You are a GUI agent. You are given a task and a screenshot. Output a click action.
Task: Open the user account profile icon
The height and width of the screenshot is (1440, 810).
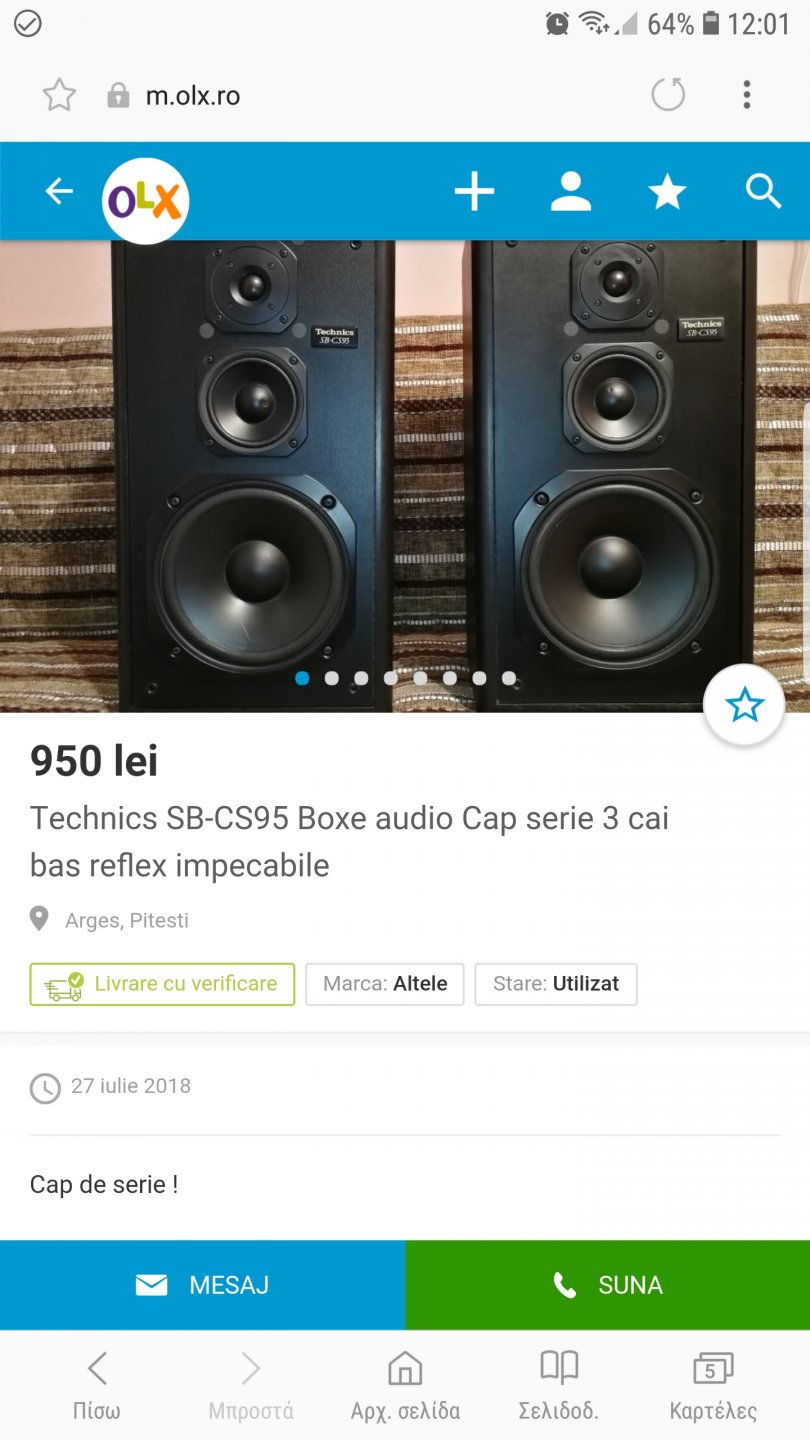coord(571,191)
